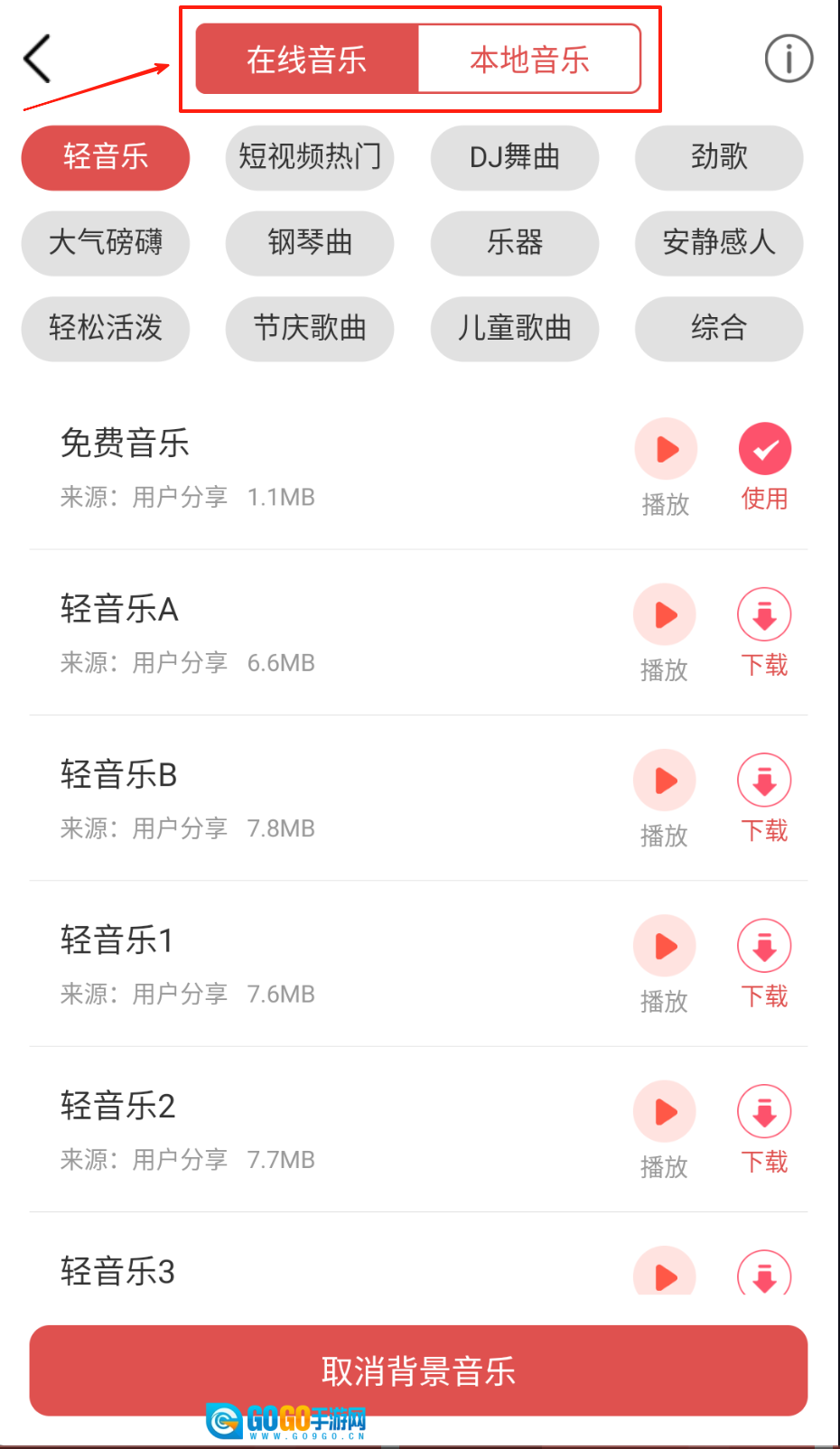
Task: Tap 取消背景音乐 to cancel background music
Action: click(x=418, y=1370)
